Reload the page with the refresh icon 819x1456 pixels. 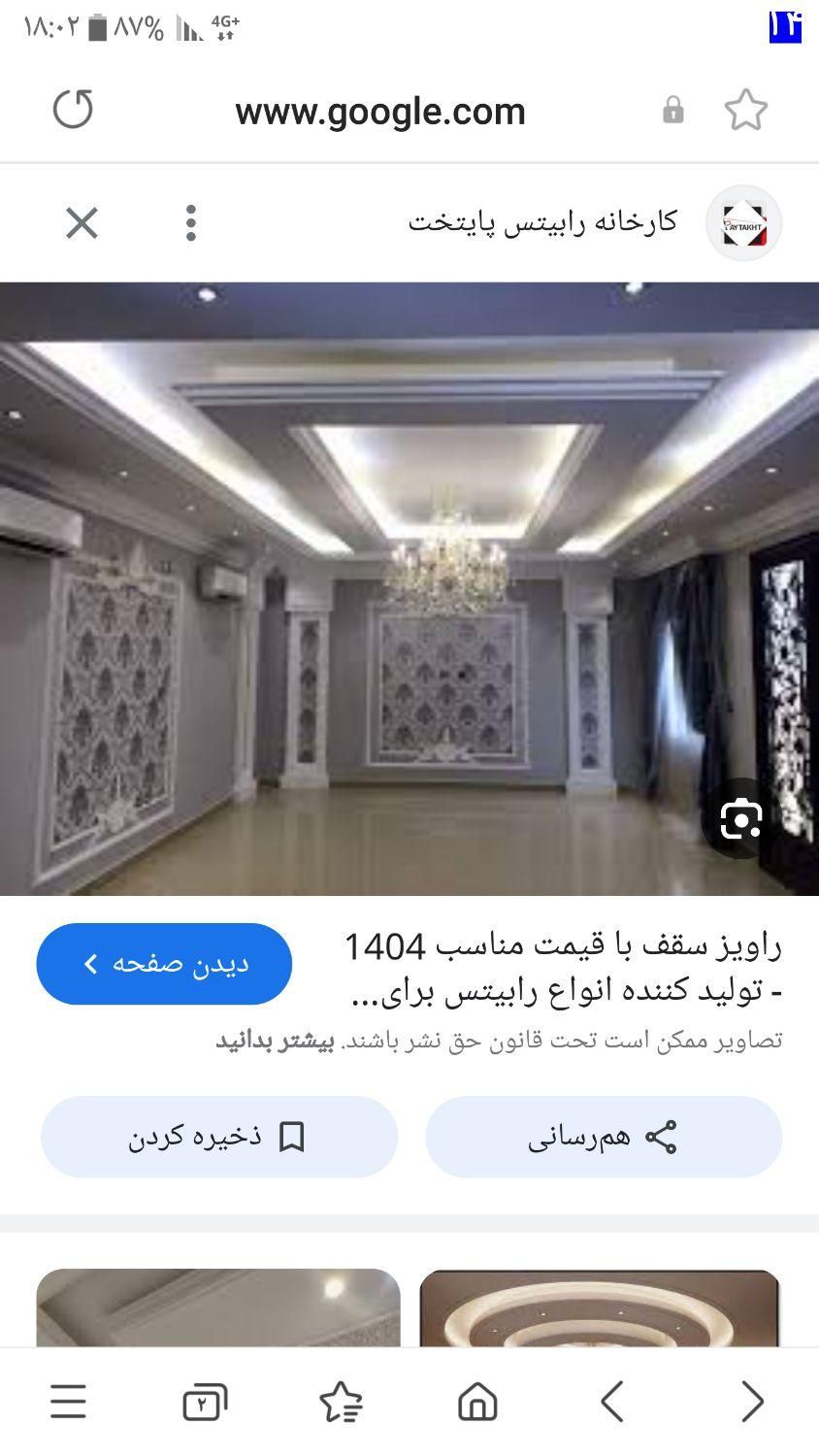coord(73,110)
